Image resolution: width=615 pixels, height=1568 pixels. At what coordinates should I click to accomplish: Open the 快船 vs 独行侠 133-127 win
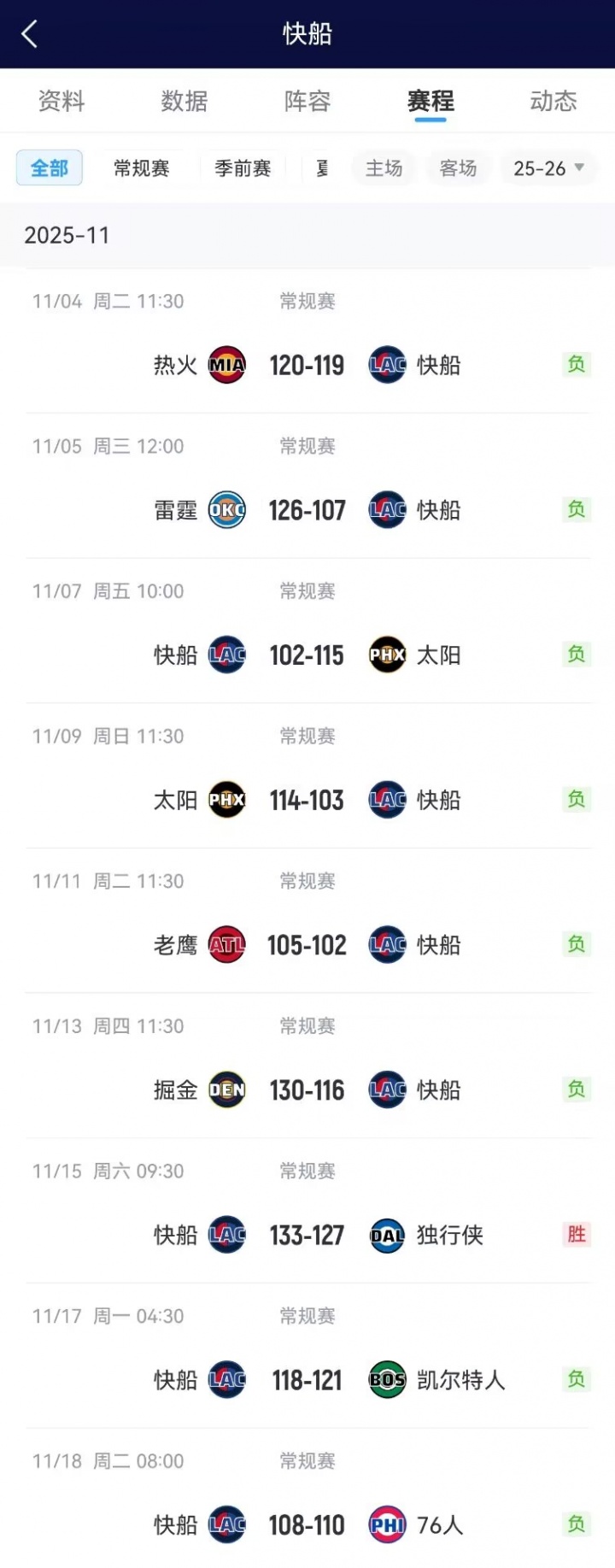307,1236
